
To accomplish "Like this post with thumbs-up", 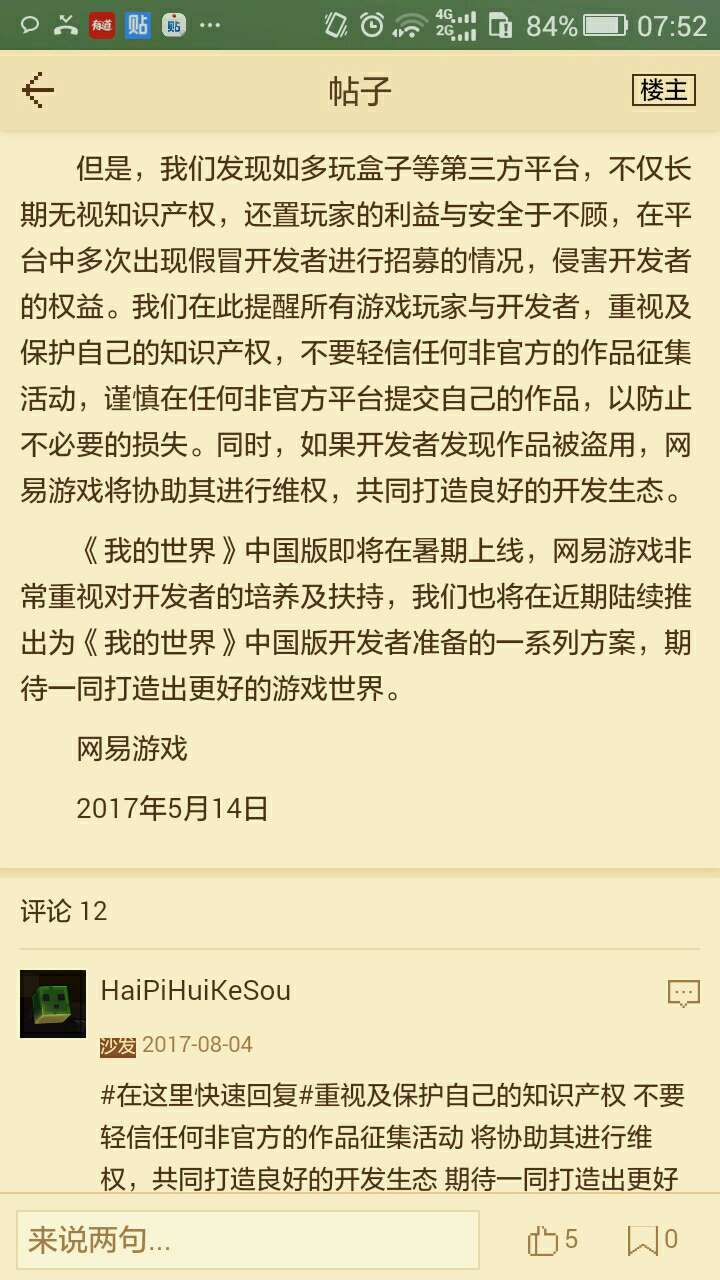I will (552, 1241).
